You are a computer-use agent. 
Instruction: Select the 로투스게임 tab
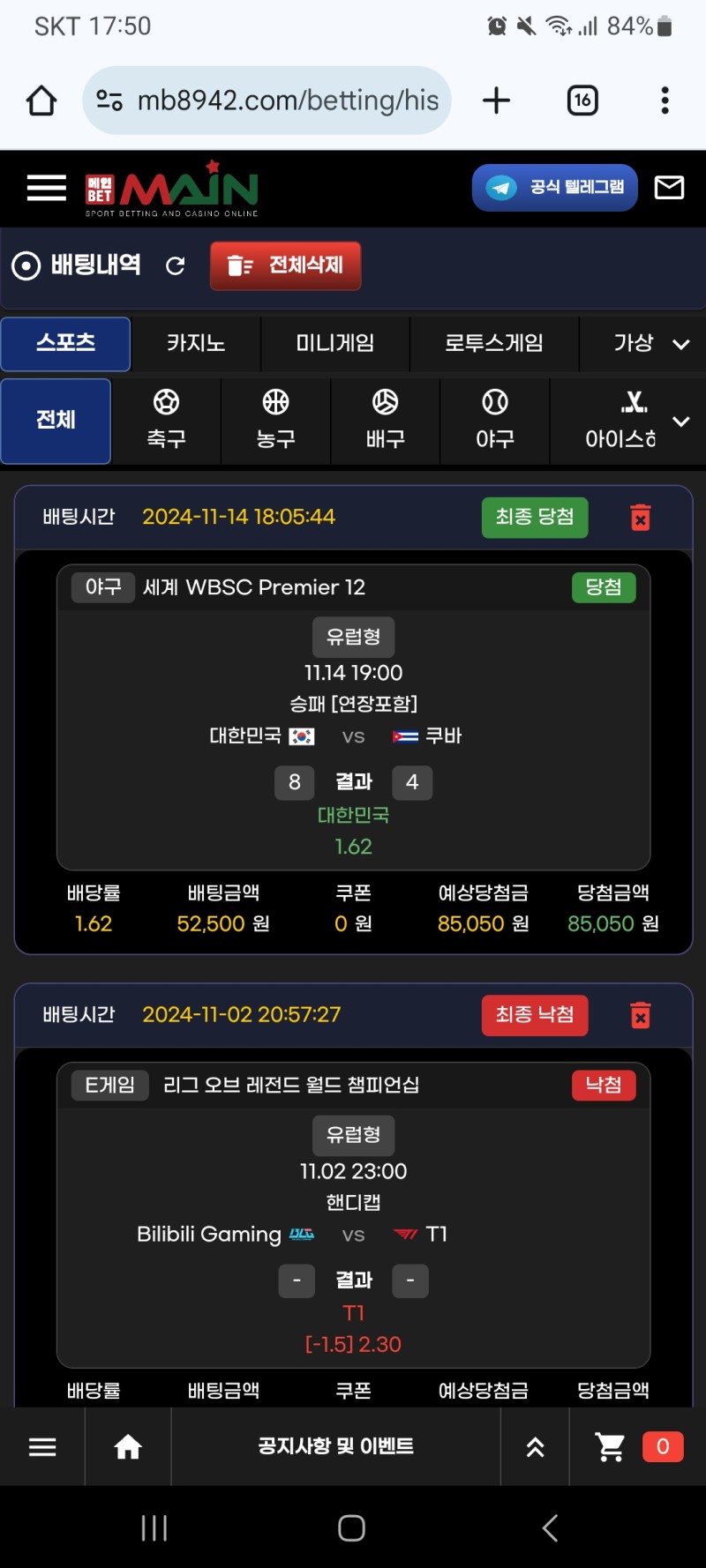[493, 344]
